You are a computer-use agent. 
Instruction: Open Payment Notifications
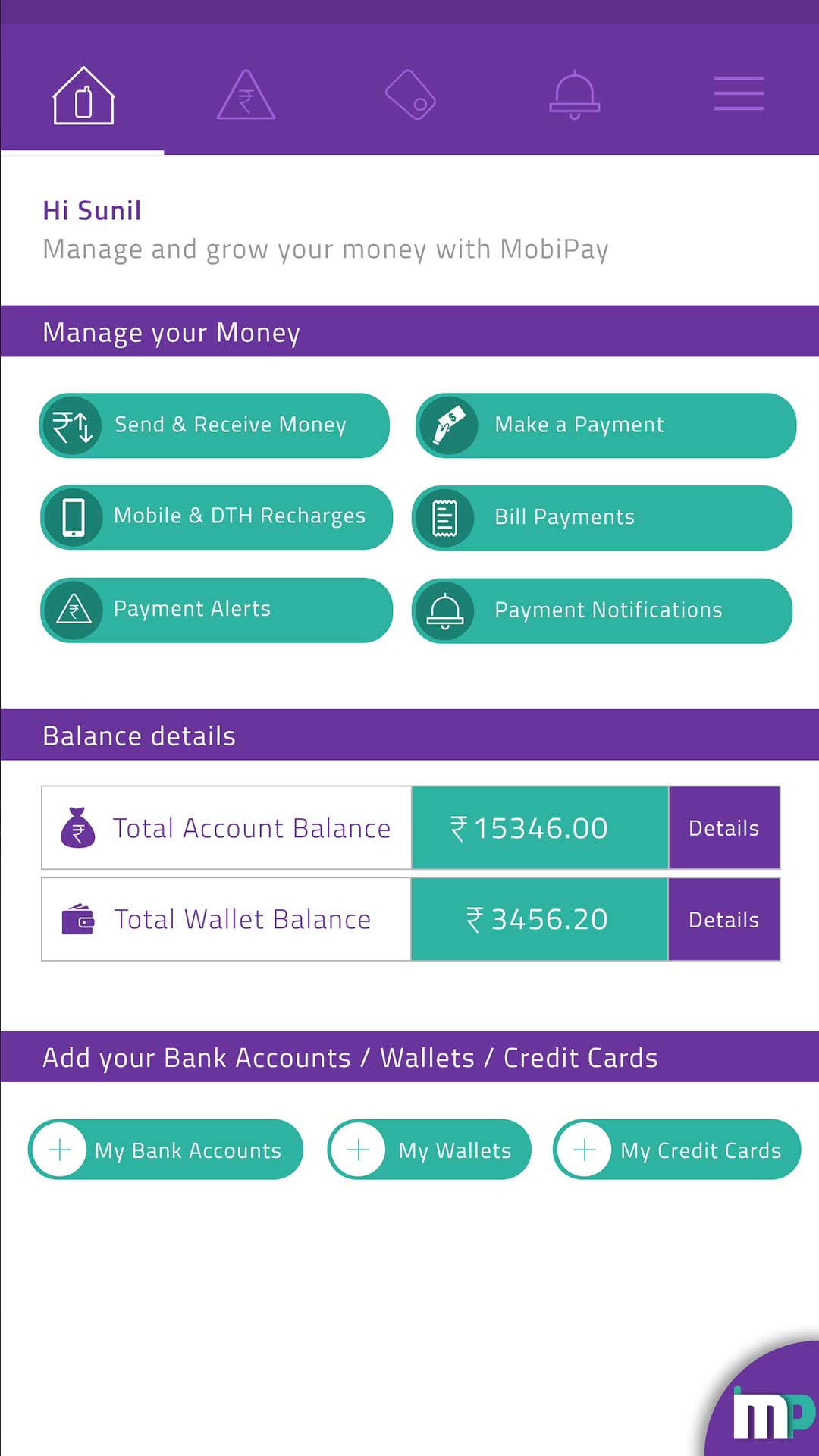click(x=602, y=610)
